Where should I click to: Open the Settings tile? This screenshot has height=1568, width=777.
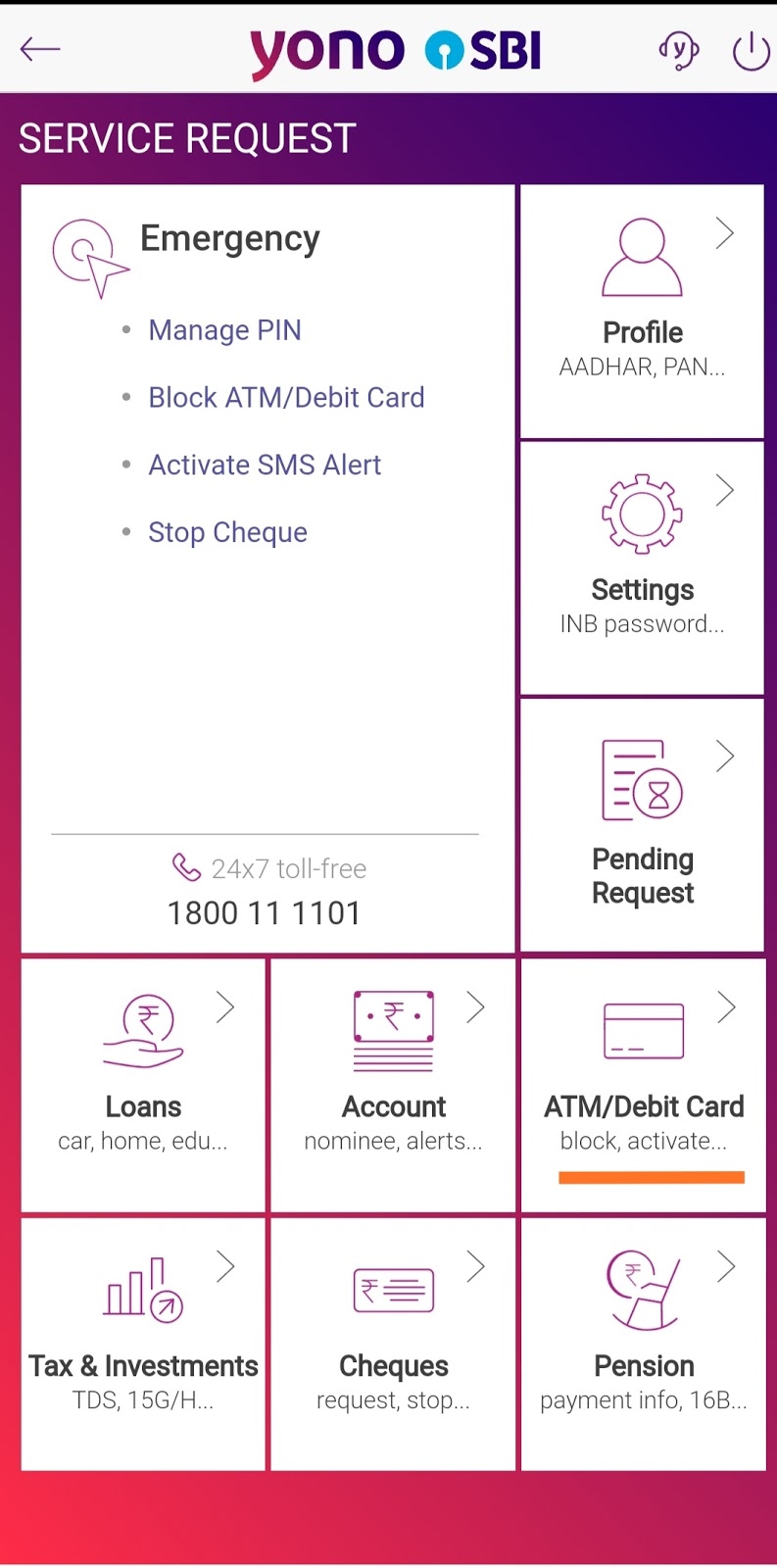[x=642, y=568]
